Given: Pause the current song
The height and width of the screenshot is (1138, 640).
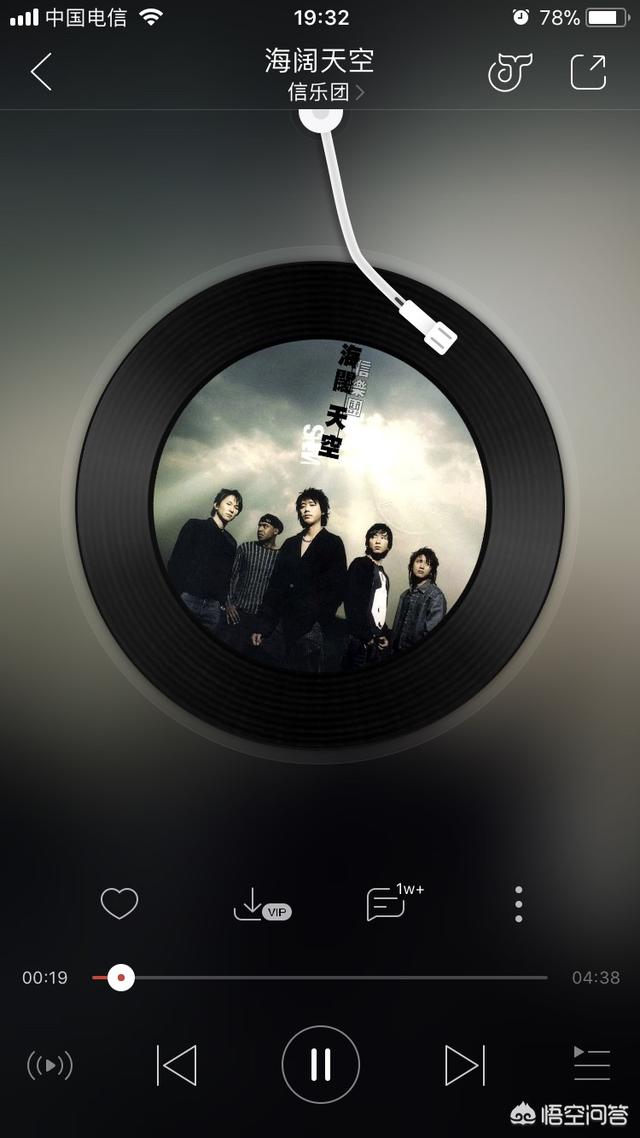Looking at the screenshot, I should pos(320,1065).
